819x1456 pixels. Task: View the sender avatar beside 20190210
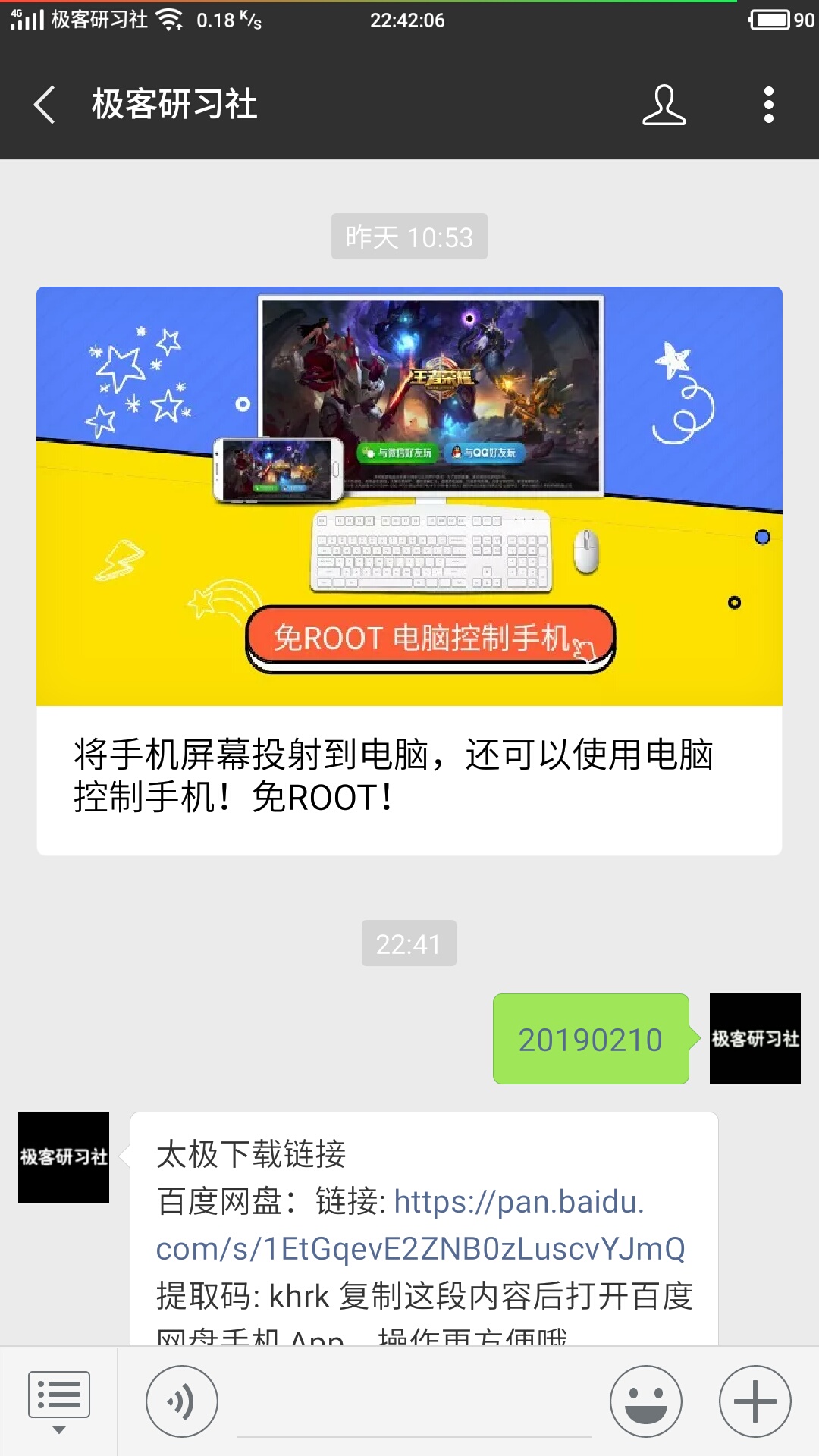pos(755,1038)
